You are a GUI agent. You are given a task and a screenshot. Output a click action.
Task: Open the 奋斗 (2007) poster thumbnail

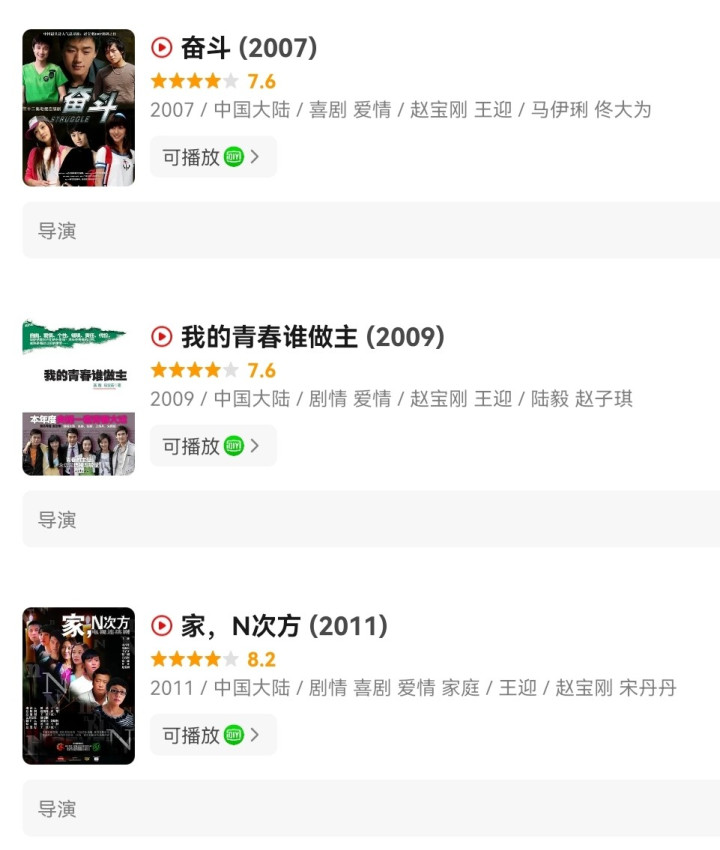pyautogui.click(x=78, y=107)
